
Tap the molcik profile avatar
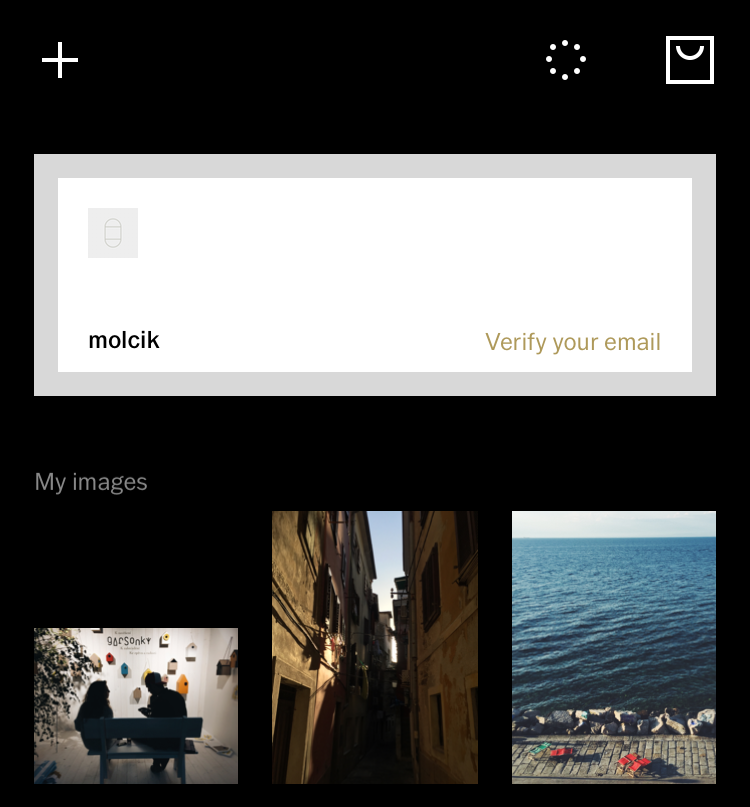tap(113, 233)
